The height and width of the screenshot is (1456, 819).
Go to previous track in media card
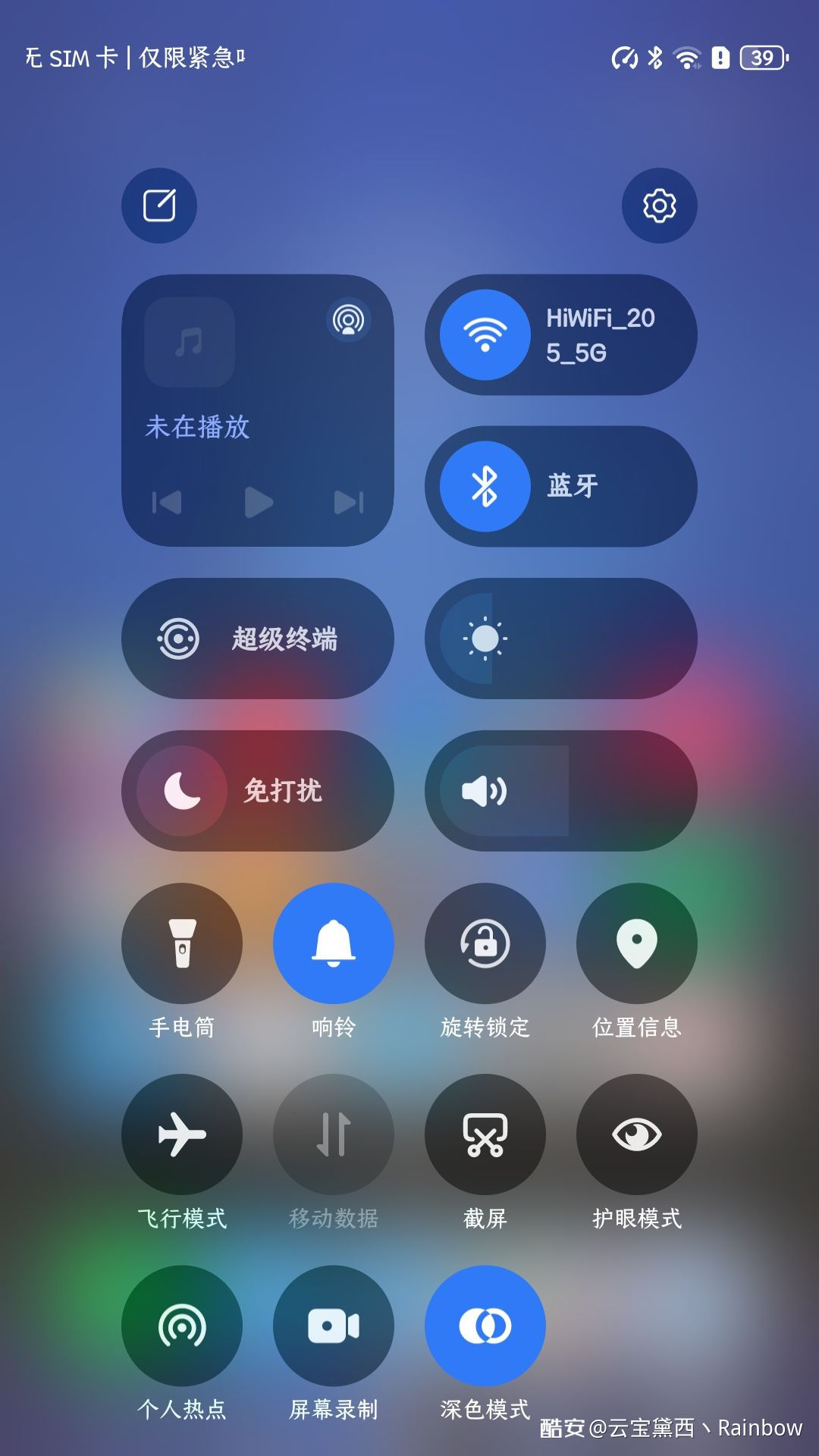167,502
